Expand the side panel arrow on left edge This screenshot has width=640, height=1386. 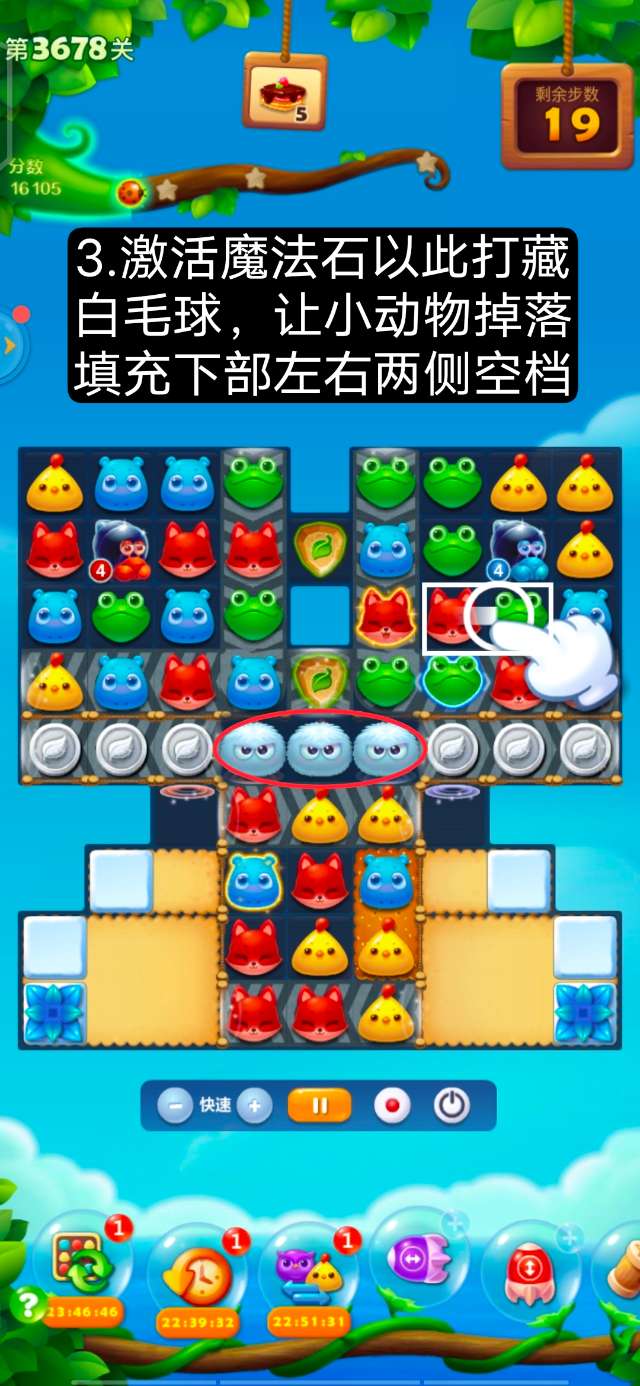pyautogui.click(x=10, y=345)
